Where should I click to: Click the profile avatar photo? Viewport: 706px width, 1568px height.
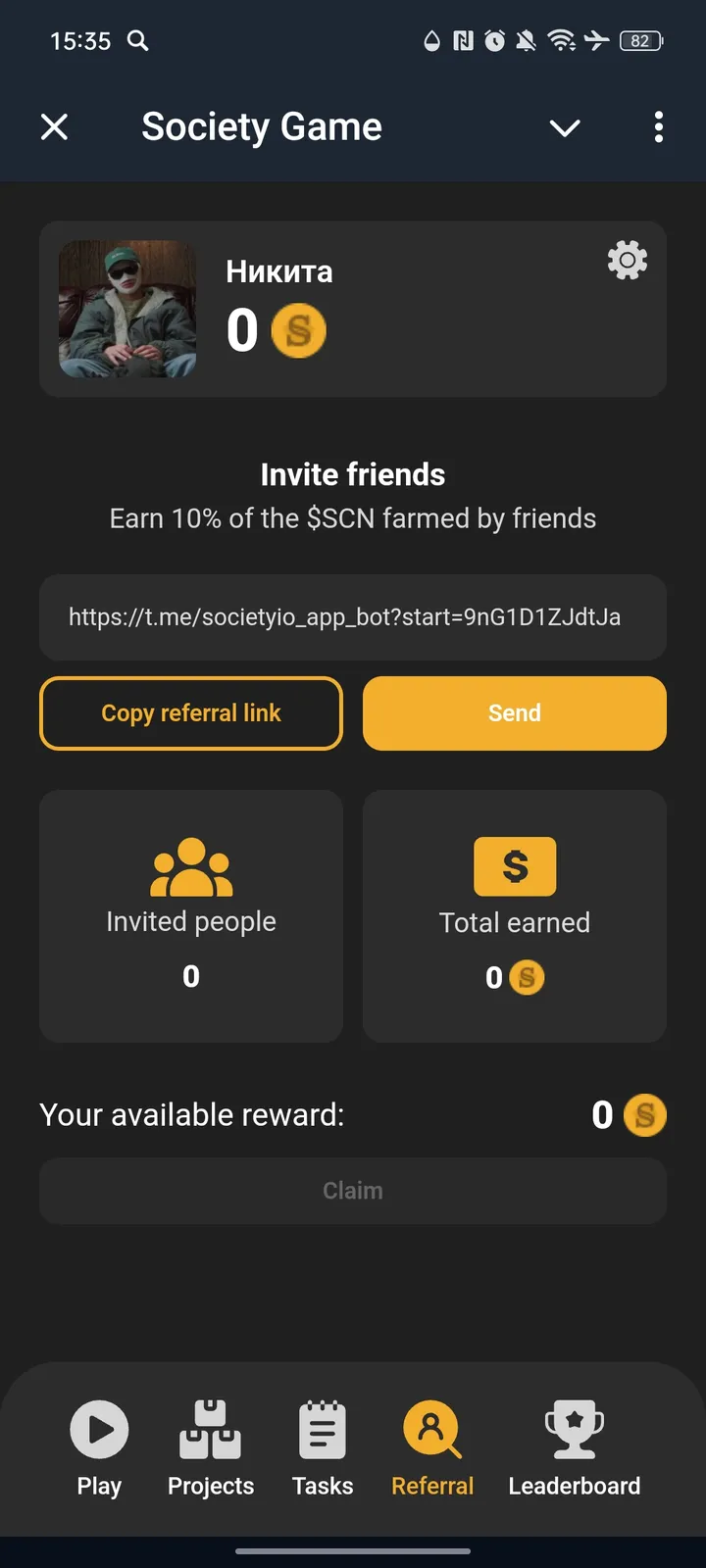coord(126,310)
